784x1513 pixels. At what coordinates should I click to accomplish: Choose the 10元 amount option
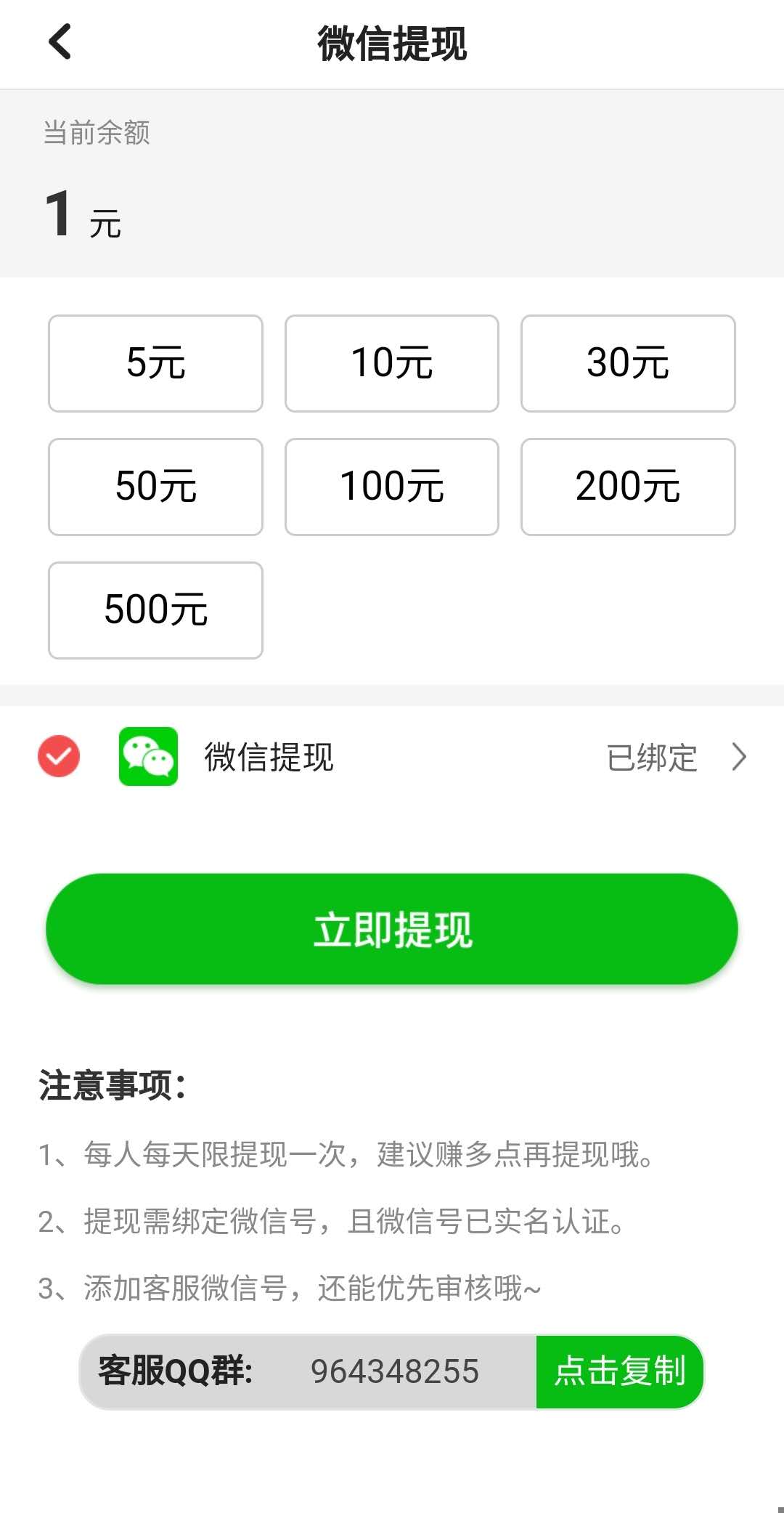pyautogui.click(x=392, y=363)
